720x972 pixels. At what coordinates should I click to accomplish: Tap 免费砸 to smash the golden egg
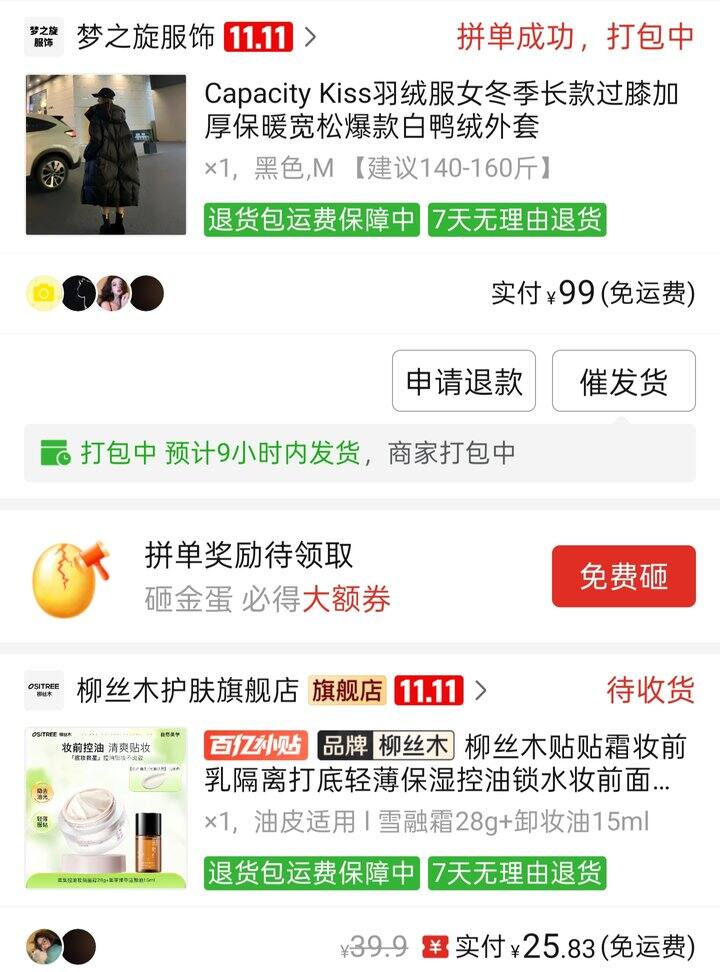(623, 576)
